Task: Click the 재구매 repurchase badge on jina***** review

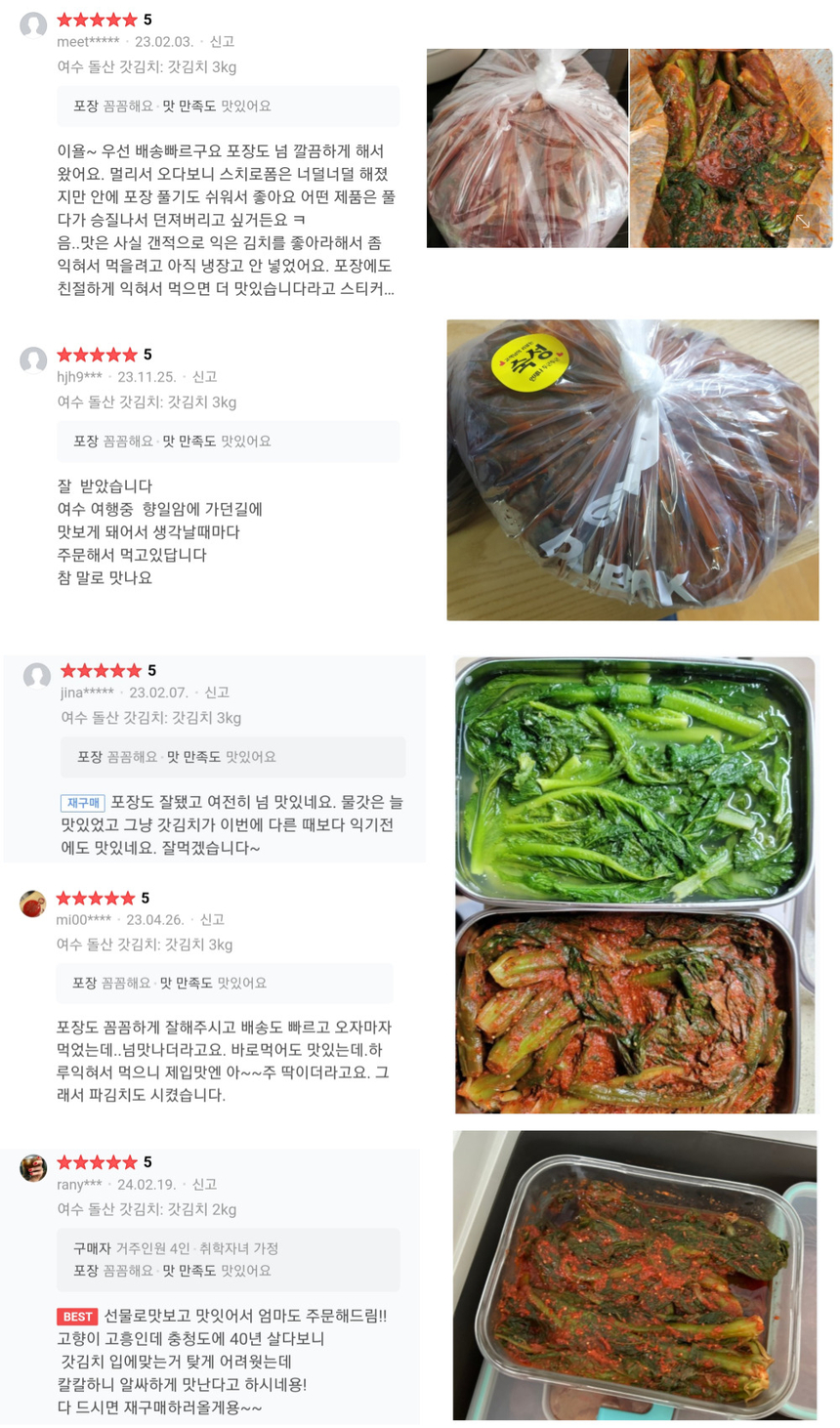Action: point(86,801)
